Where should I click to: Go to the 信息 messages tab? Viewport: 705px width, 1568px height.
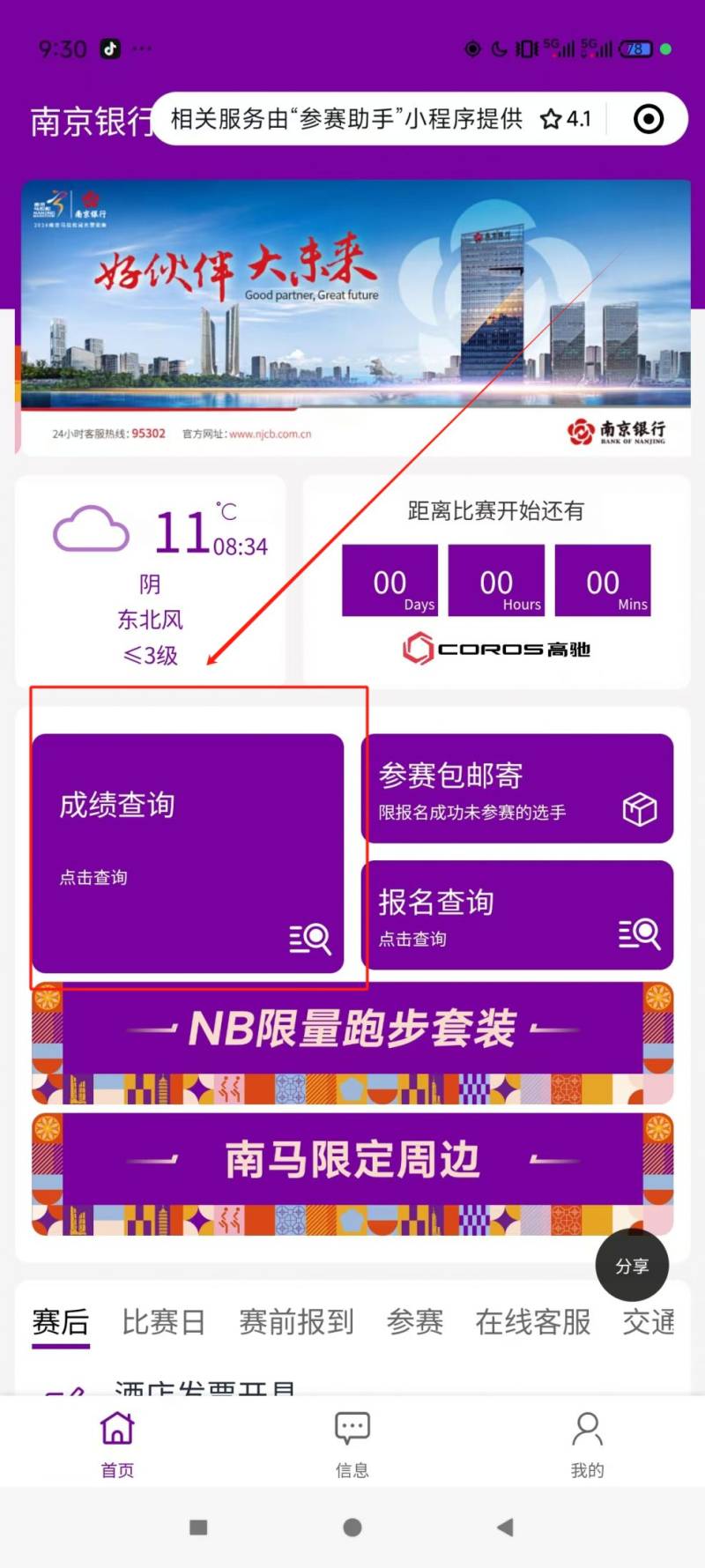click(352, 1445)
